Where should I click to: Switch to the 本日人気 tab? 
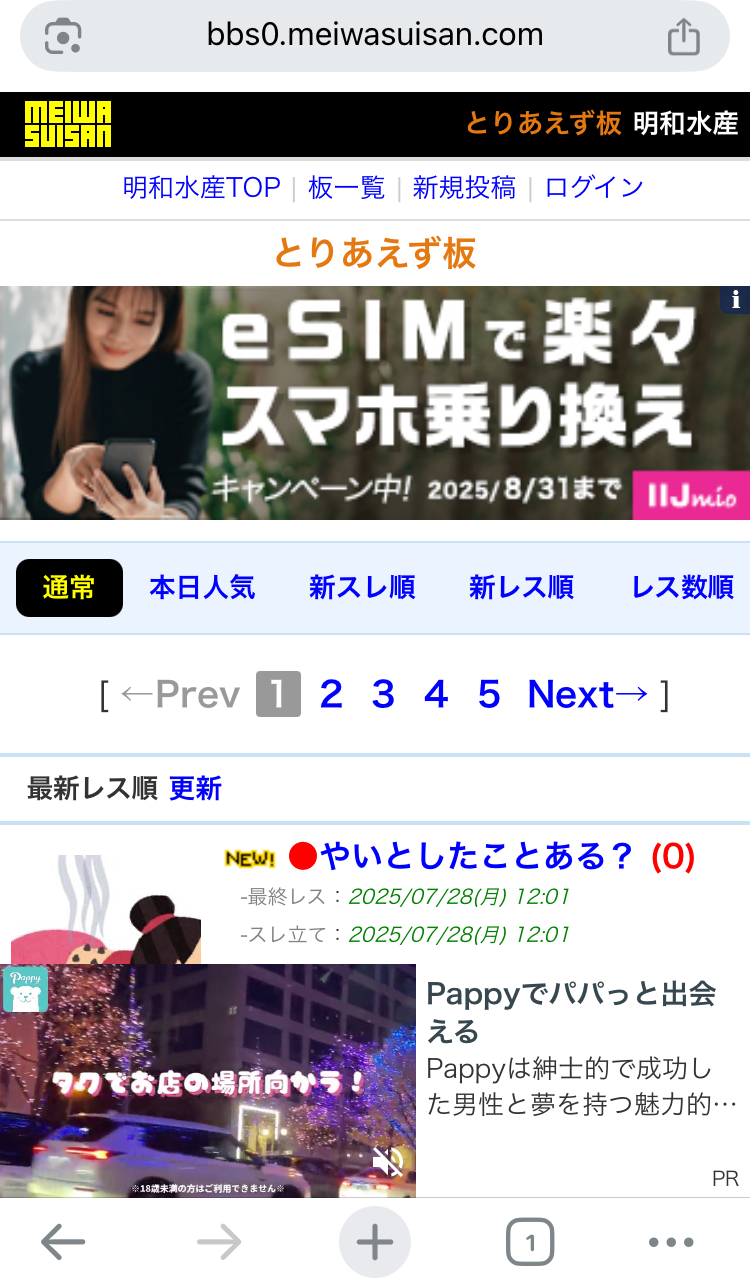202,588
